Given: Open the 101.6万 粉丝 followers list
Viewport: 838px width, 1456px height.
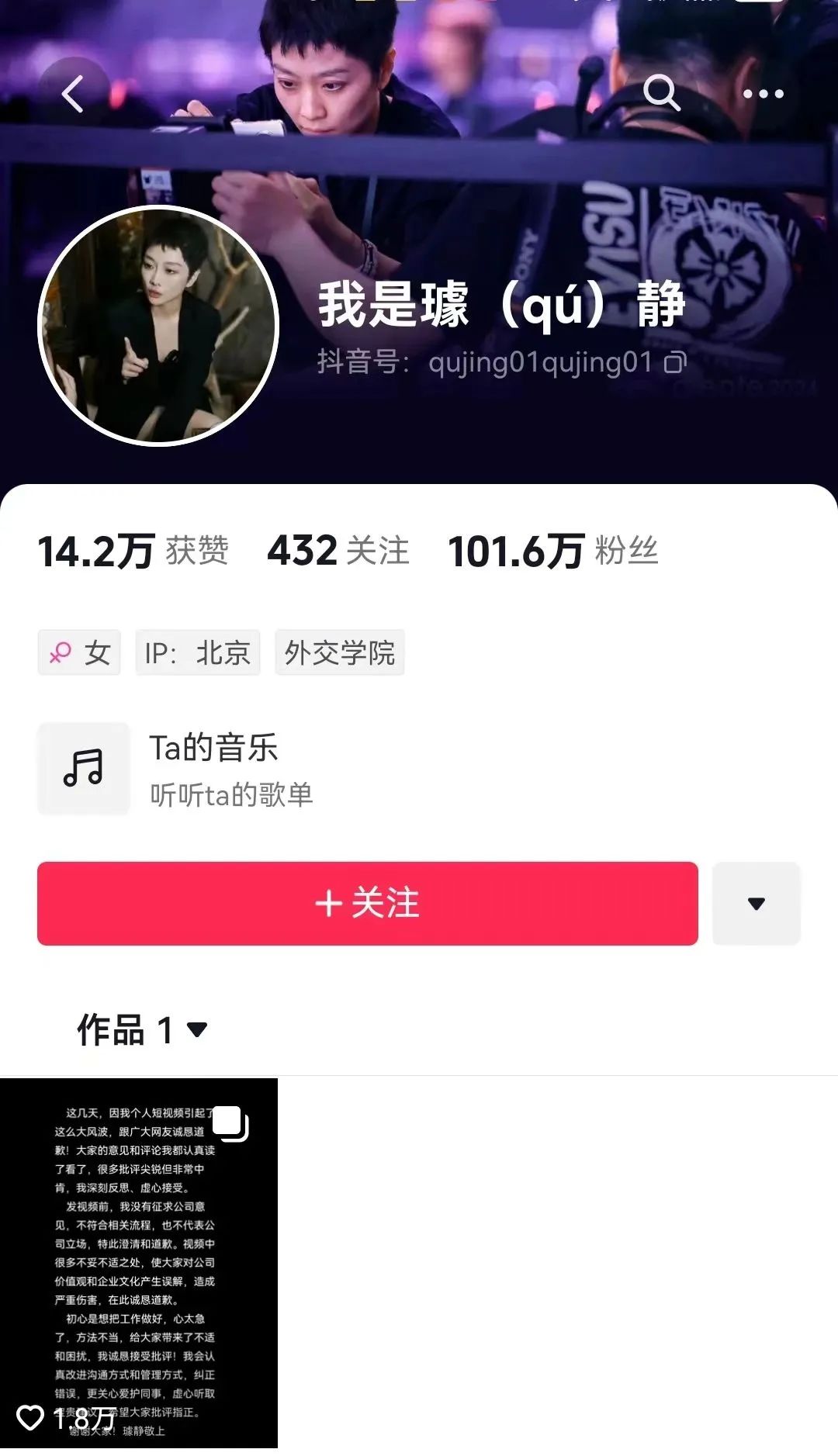Looking at the screenshot, I should pos(552,551).
